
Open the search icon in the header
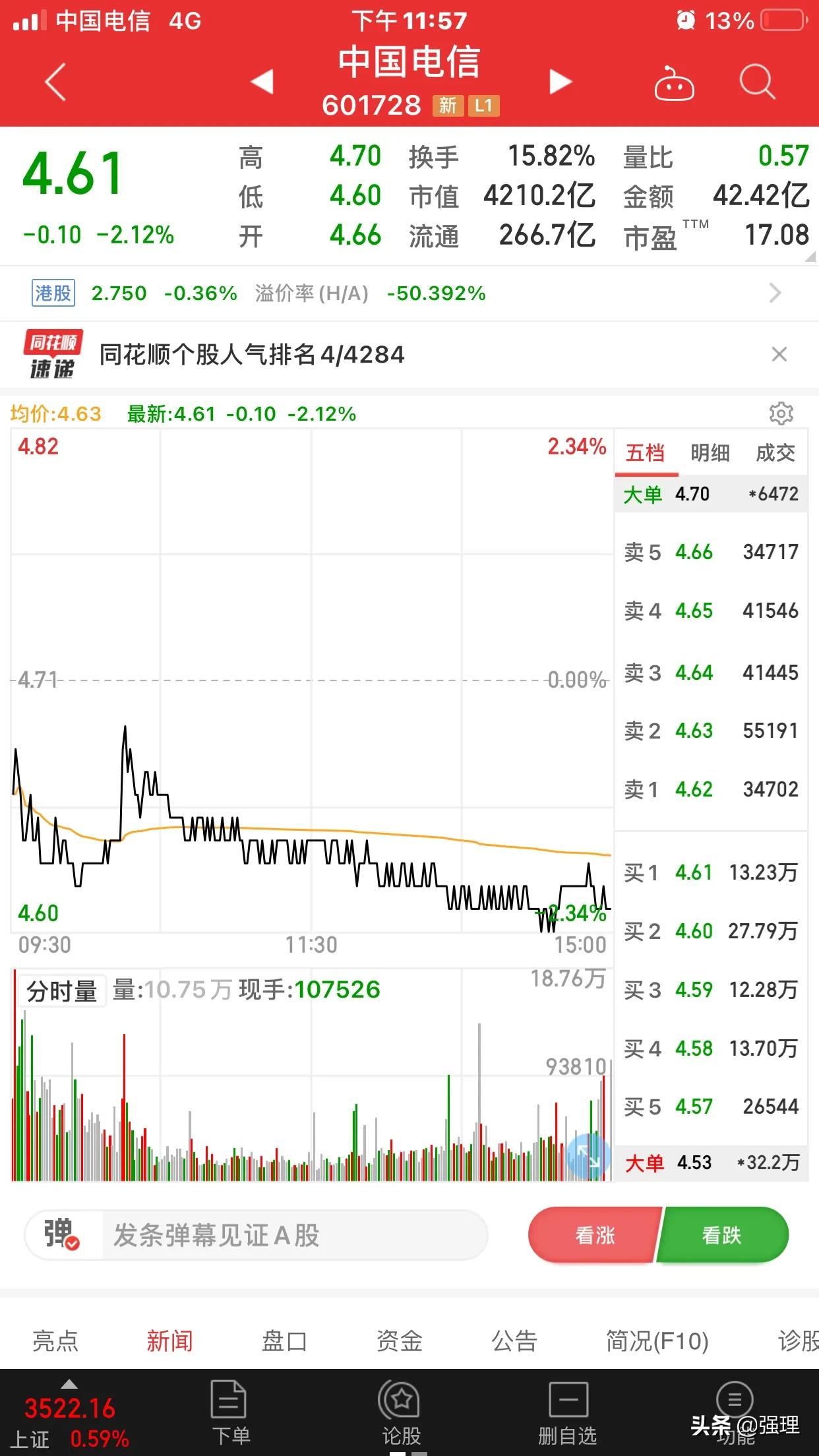click(758, 81)
